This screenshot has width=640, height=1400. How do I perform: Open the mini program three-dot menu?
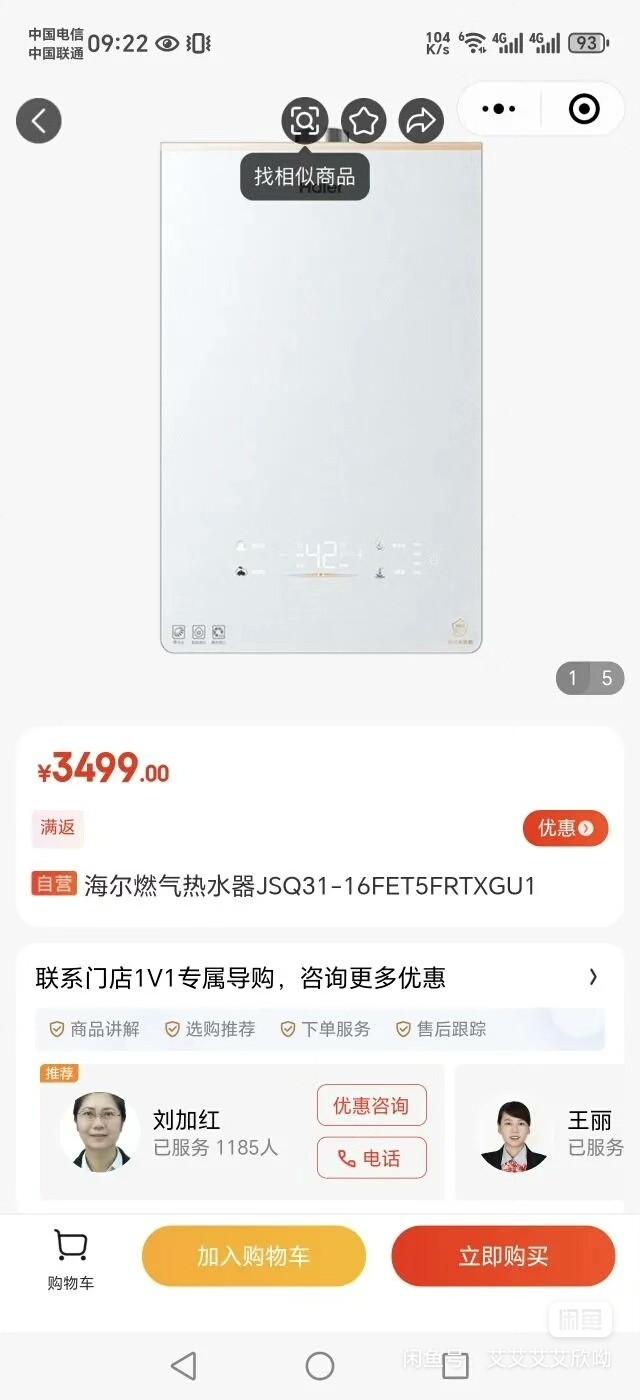(x=499, y=109)
